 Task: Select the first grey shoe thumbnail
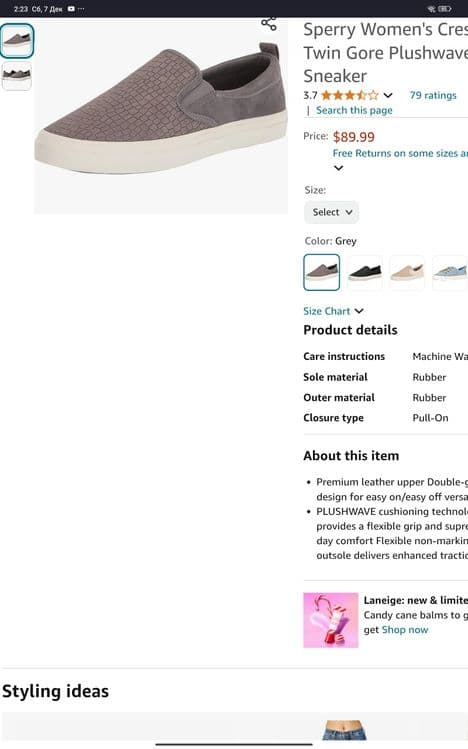pos(17,41)
